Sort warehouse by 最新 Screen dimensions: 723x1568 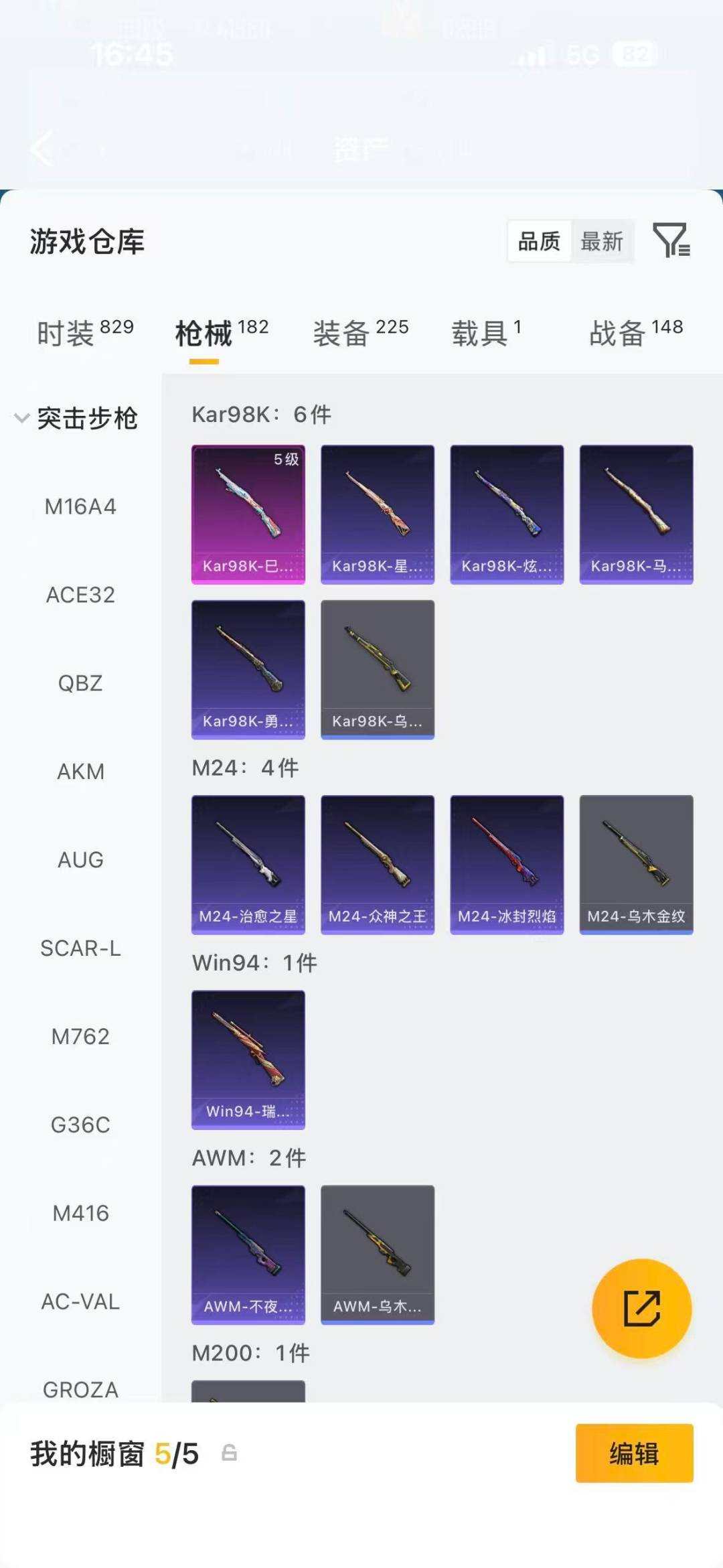tap(602, 241)
